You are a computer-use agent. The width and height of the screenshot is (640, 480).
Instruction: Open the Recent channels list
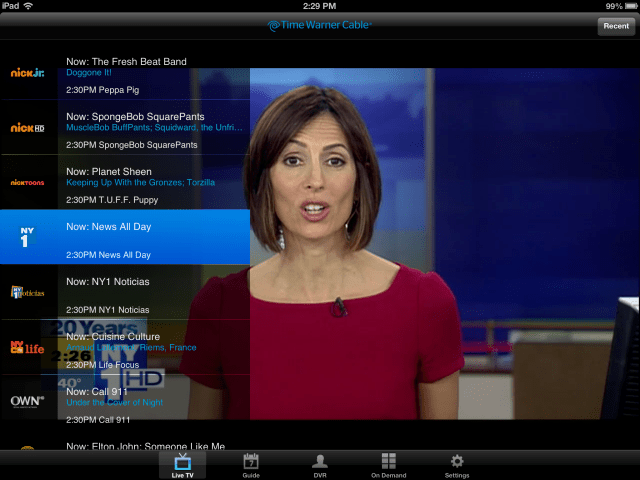(614, 26)
